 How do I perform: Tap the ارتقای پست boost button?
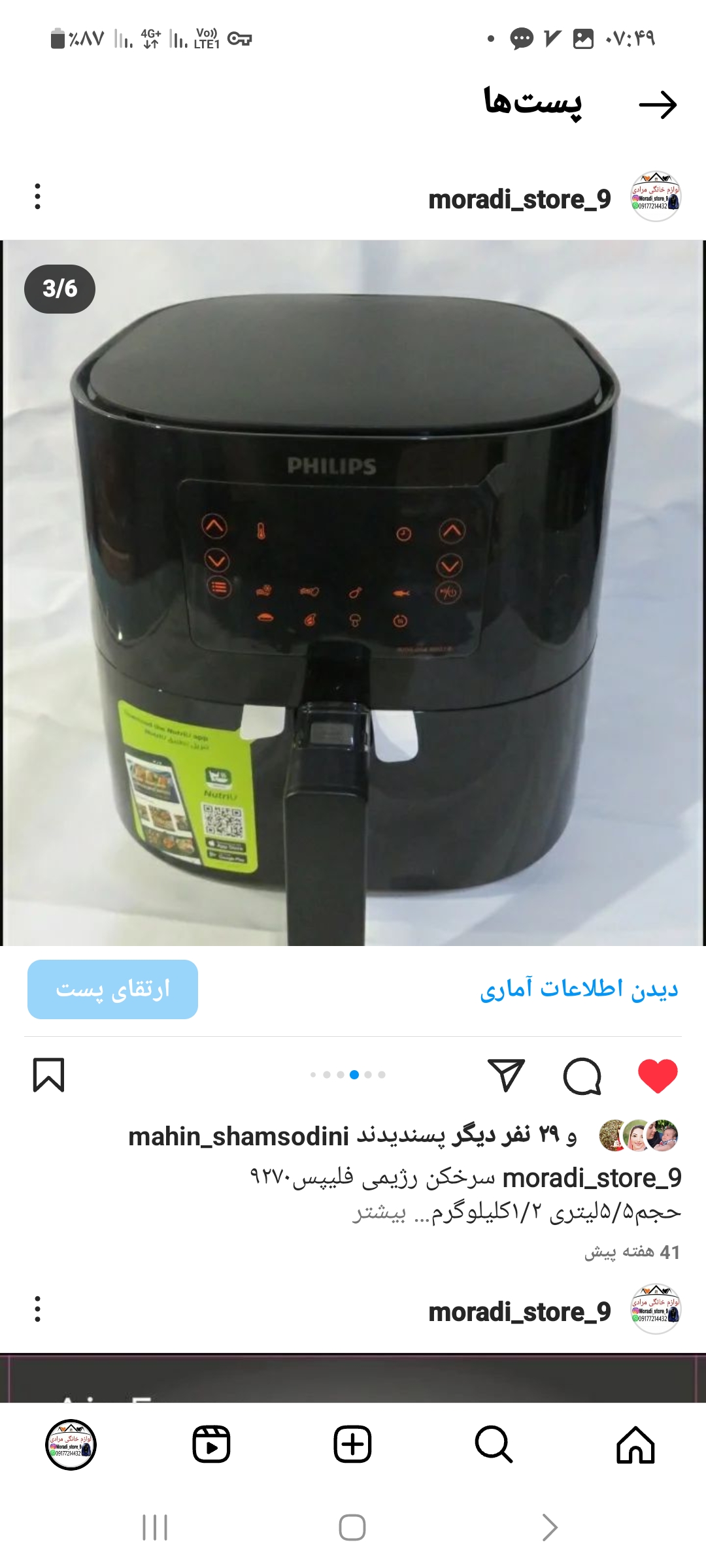click(x=112, y=989)
